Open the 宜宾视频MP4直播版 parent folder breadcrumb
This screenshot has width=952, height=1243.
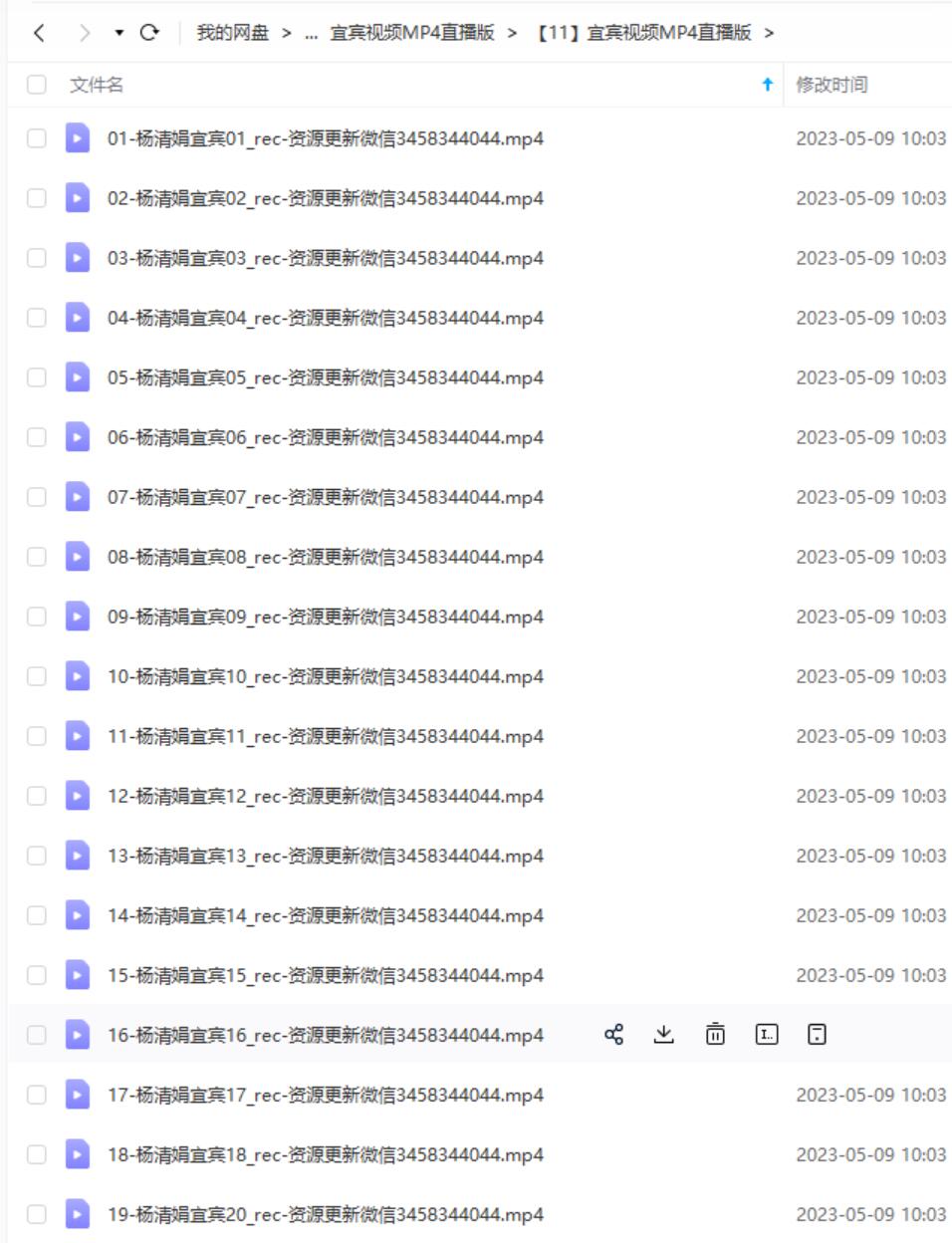pos(412,33)
